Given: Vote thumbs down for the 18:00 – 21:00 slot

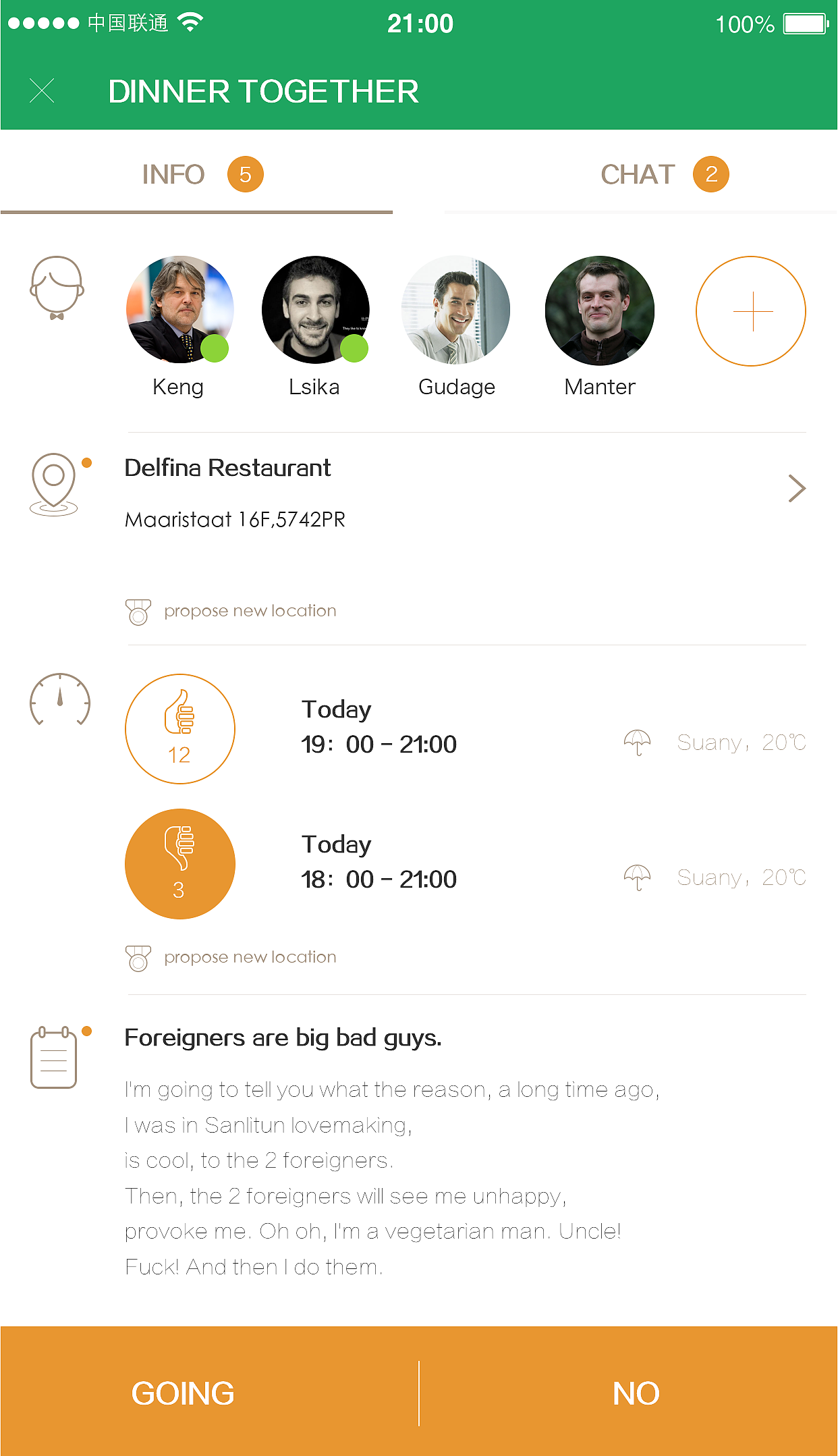Looking at the screenshot, I should (x=180, y=864).
